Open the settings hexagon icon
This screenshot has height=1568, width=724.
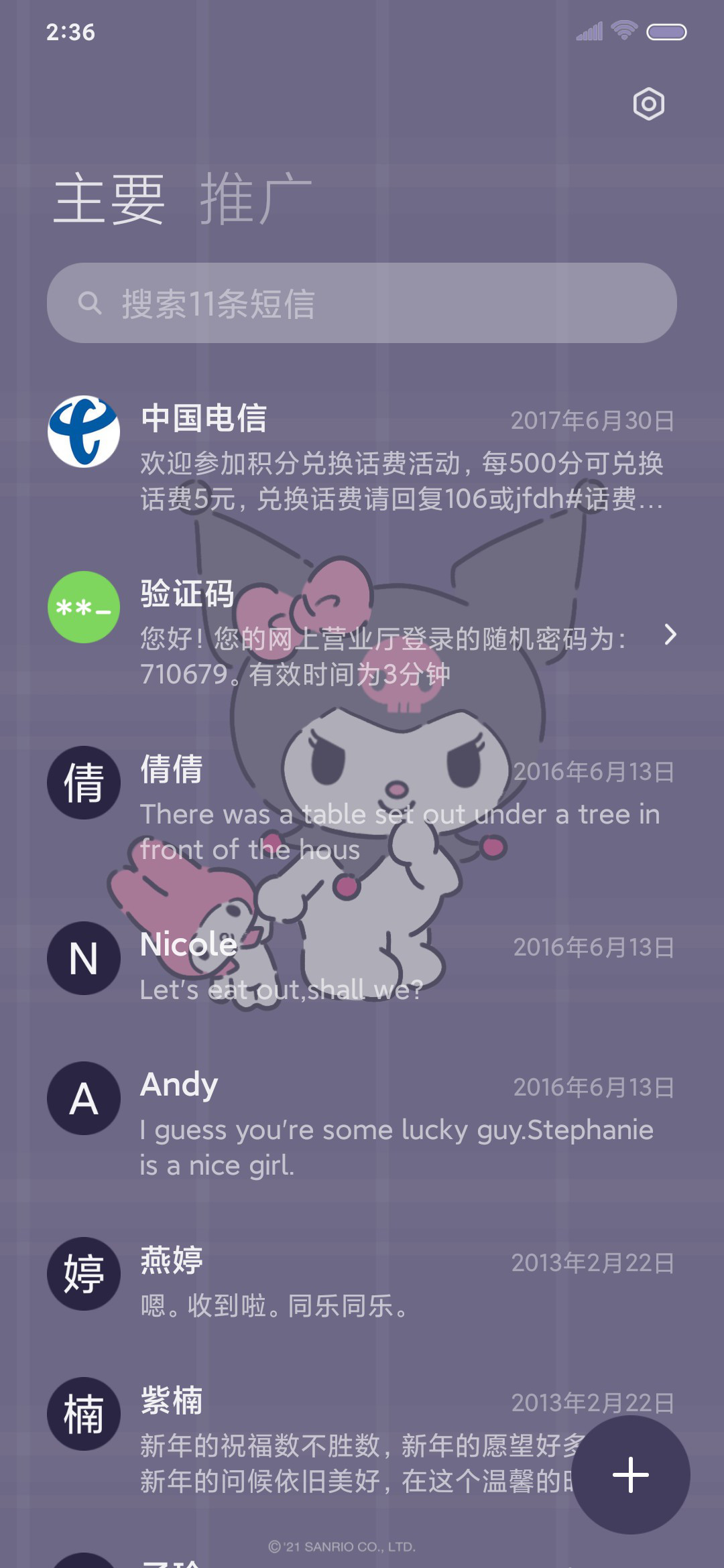(x=648, y=104)
